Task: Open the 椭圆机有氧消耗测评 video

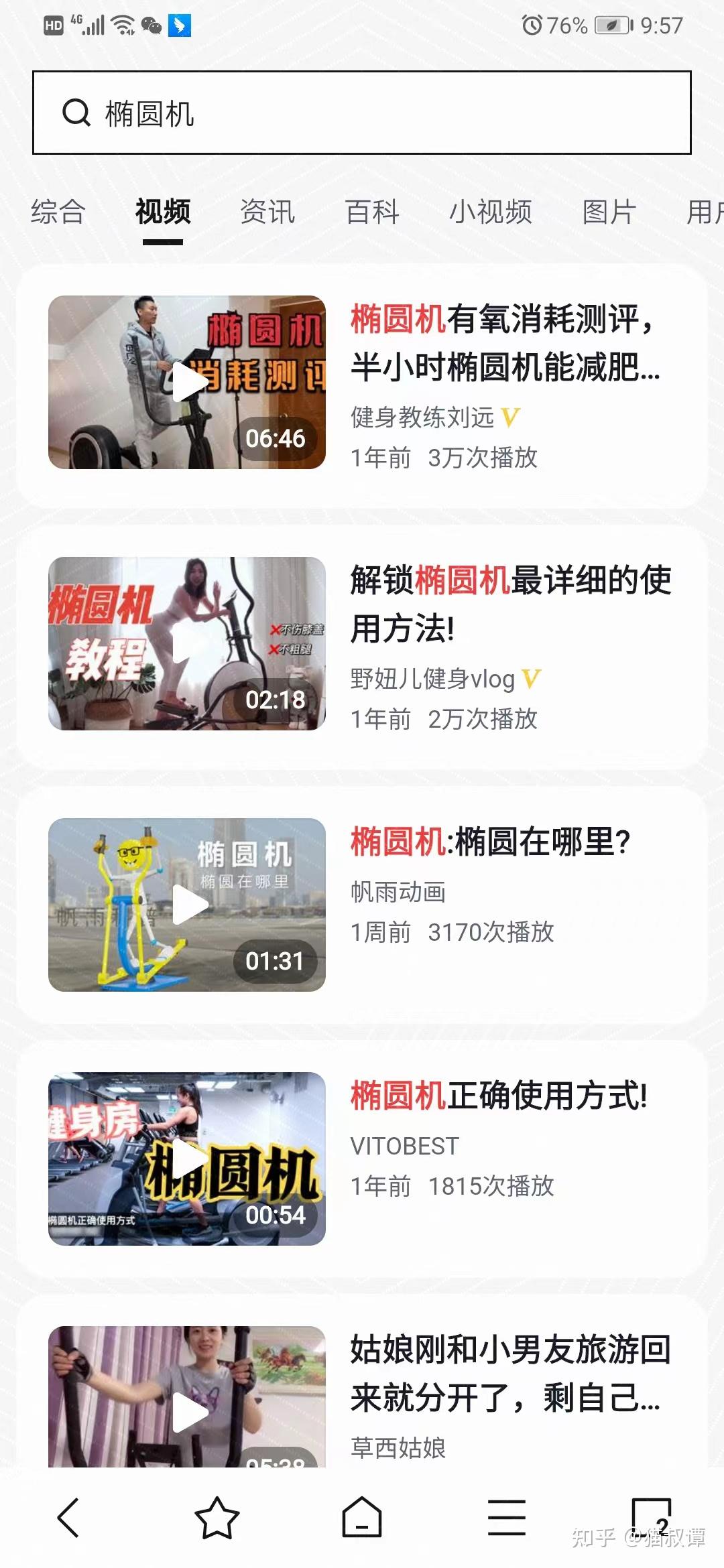Action: coord(187,382)
